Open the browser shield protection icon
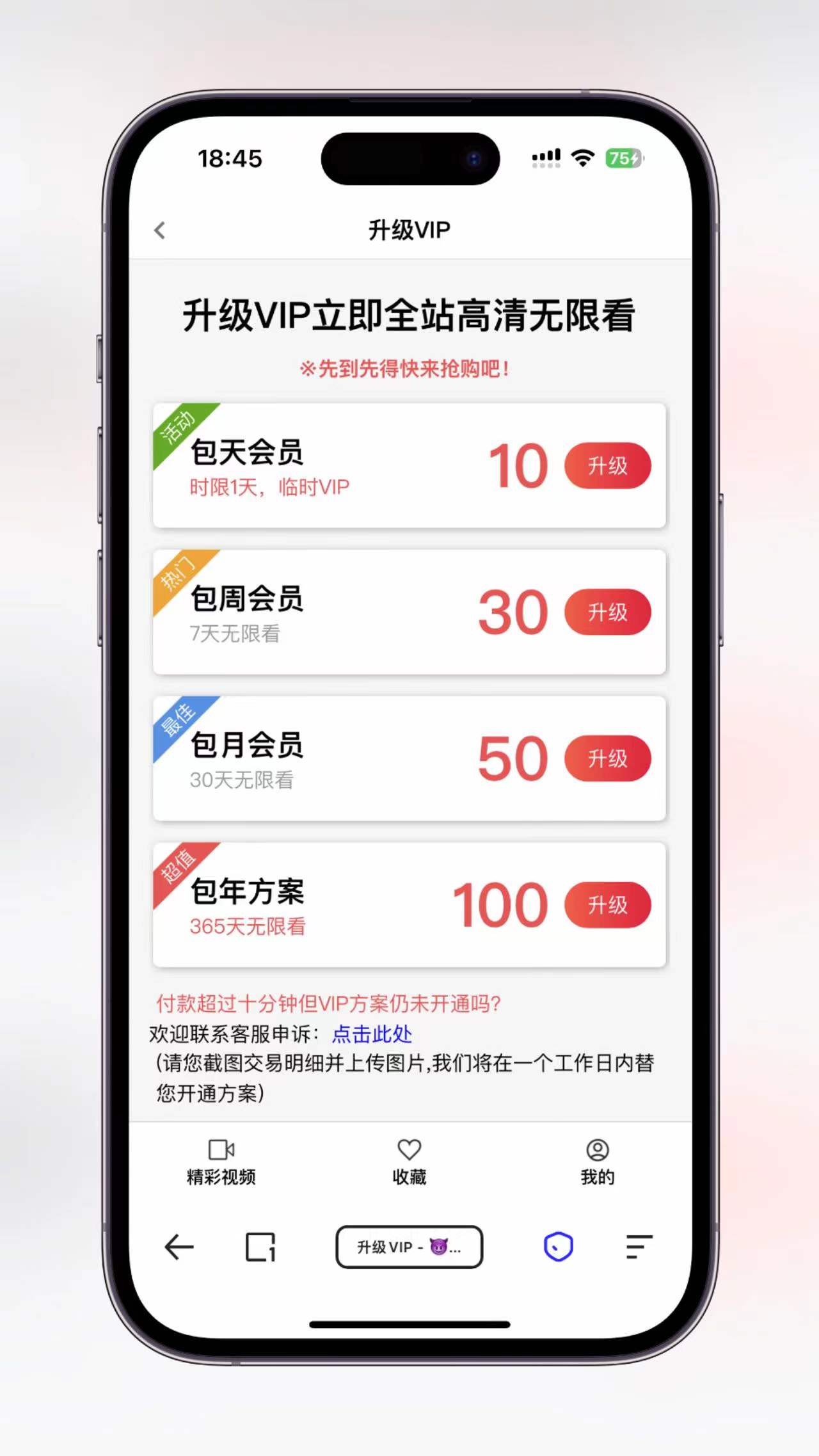This screenshot has width=819, height=1456. pos(558,1247)
